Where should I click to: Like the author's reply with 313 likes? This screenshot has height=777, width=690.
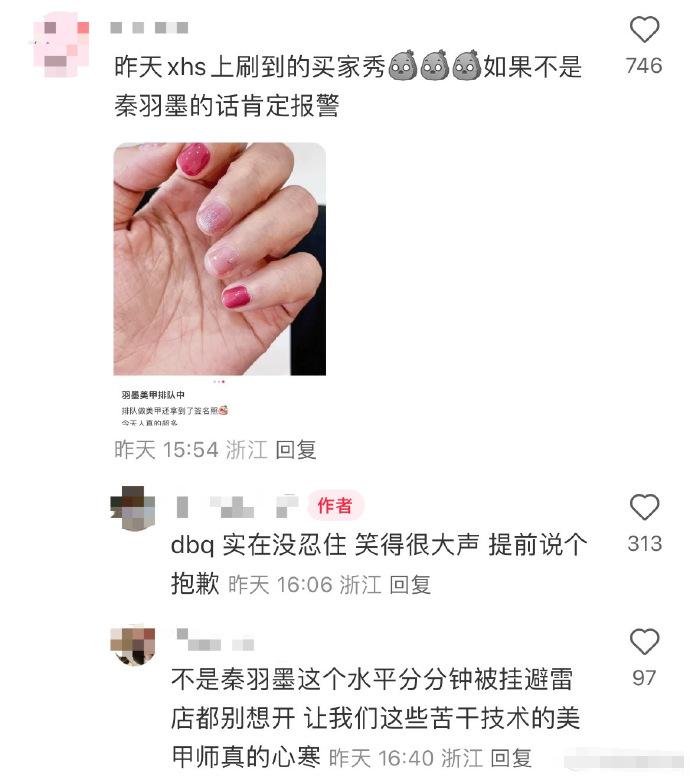(x=644, y=508)
